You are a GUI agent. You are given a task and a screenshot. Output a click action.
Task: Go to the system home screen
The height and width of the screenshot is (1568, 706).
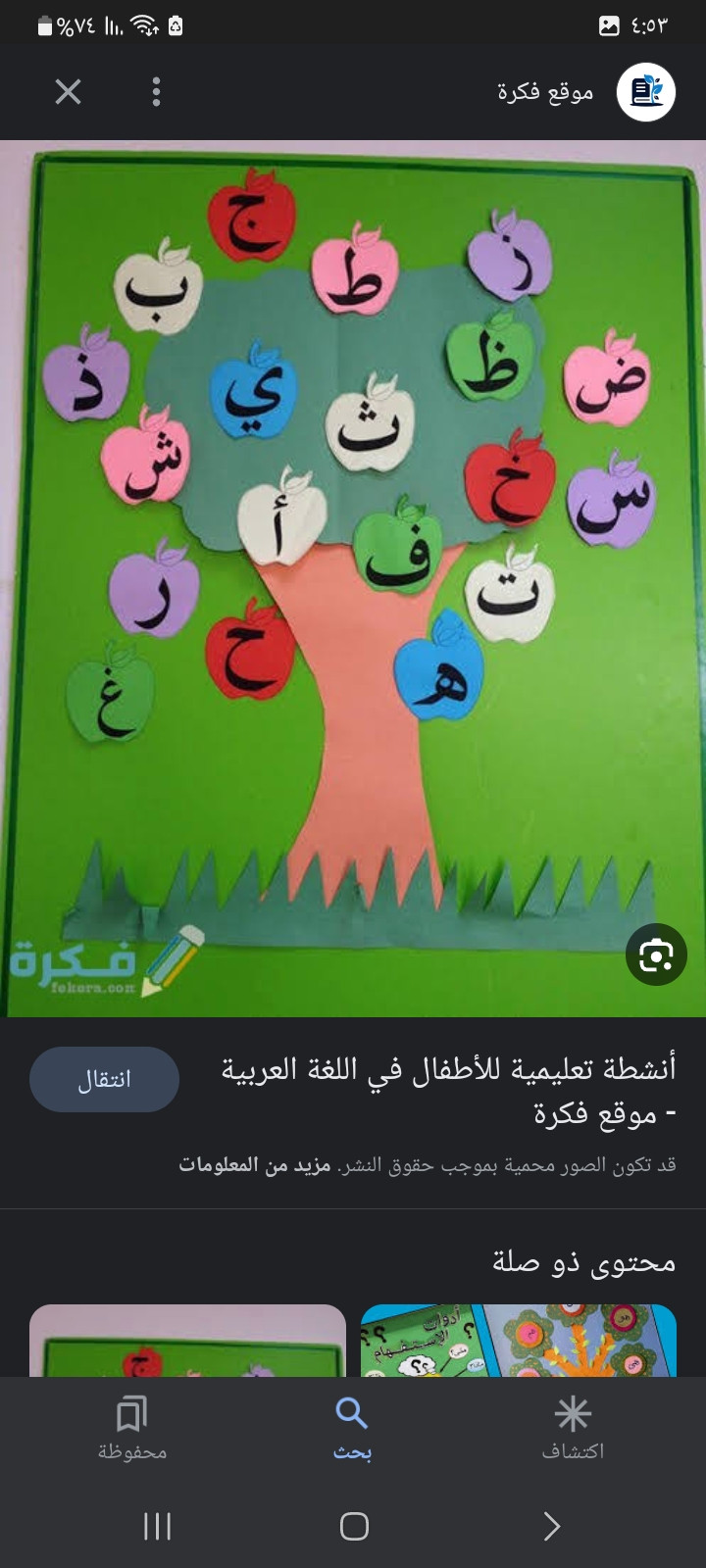click(x=354, y=1526)
